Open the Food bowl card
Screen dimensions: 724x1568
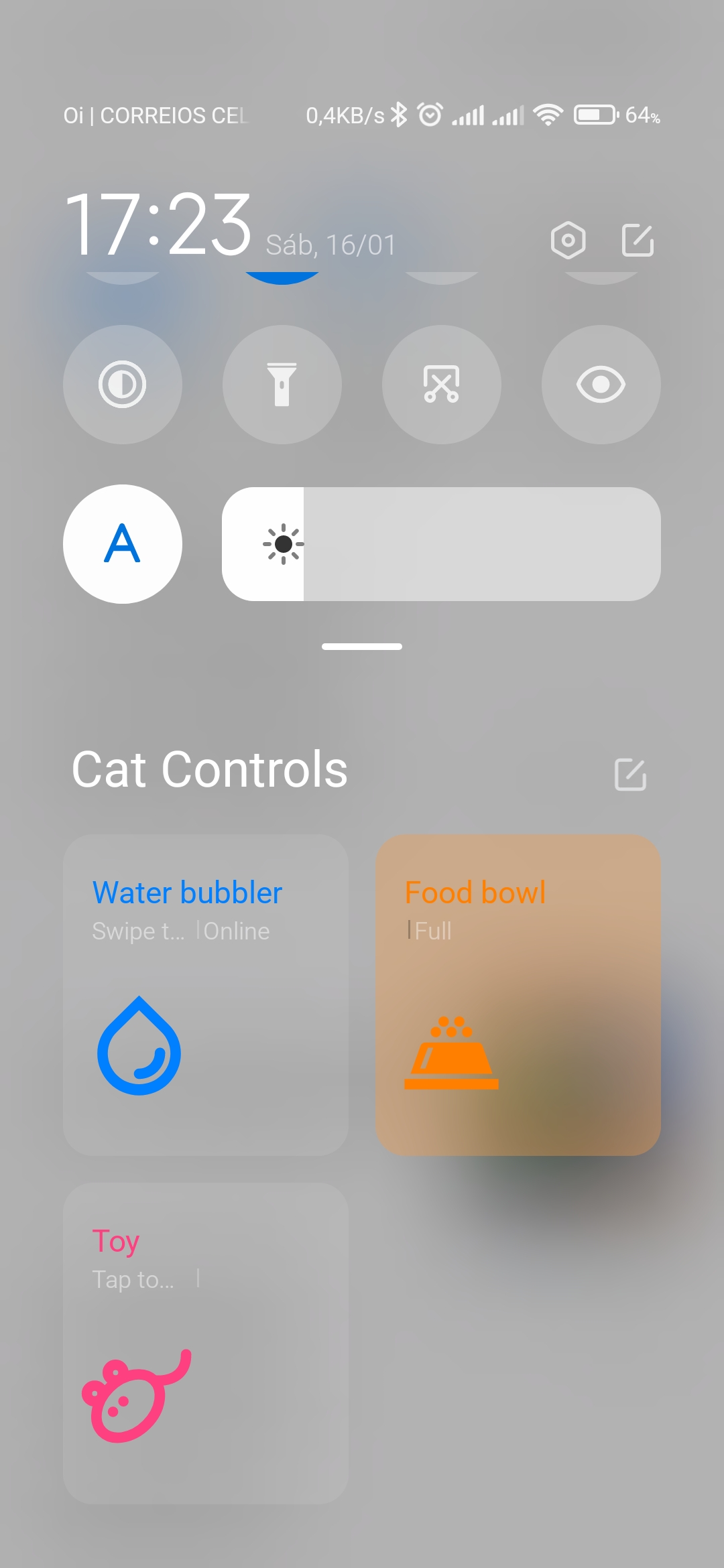(518, 995)
